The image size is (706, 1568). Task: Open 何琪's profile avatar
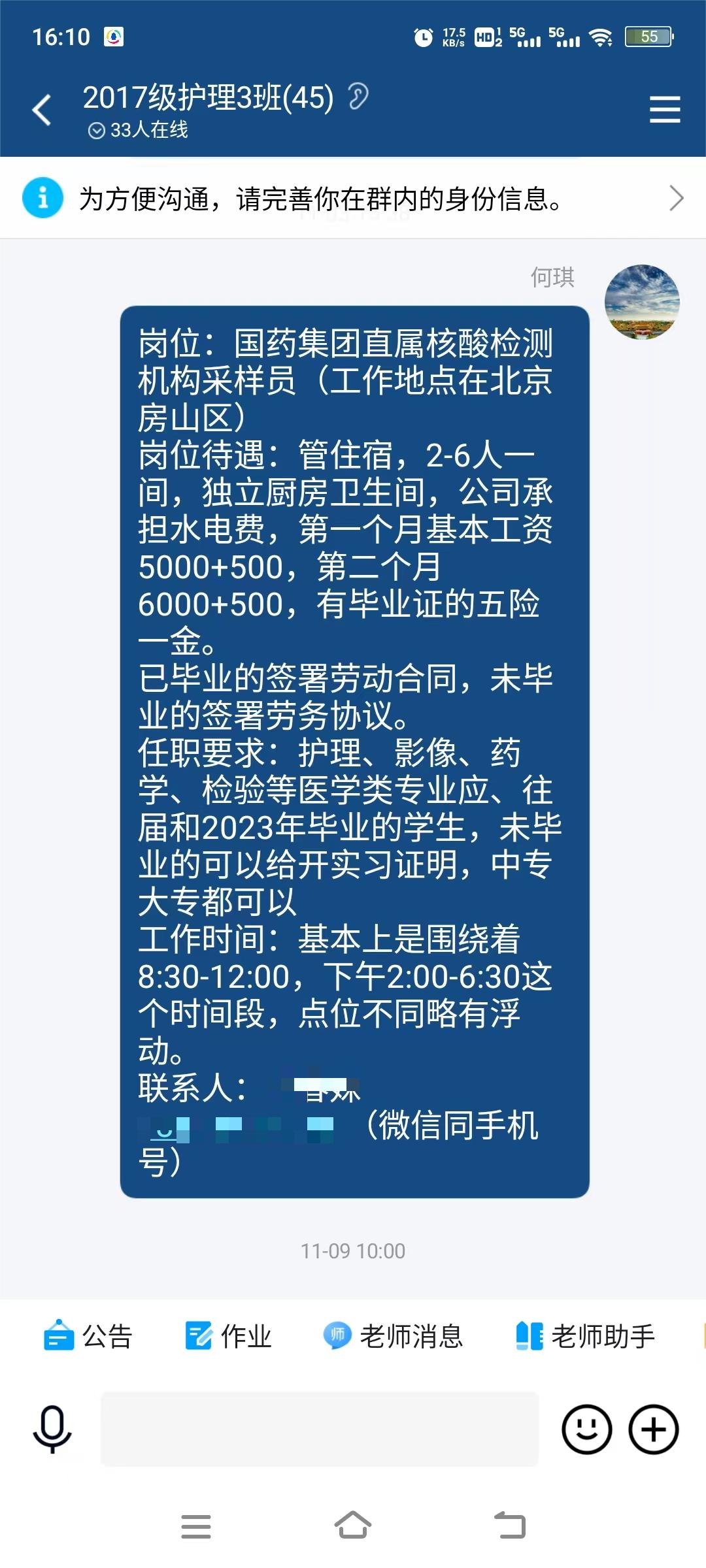tap(642, 302)
